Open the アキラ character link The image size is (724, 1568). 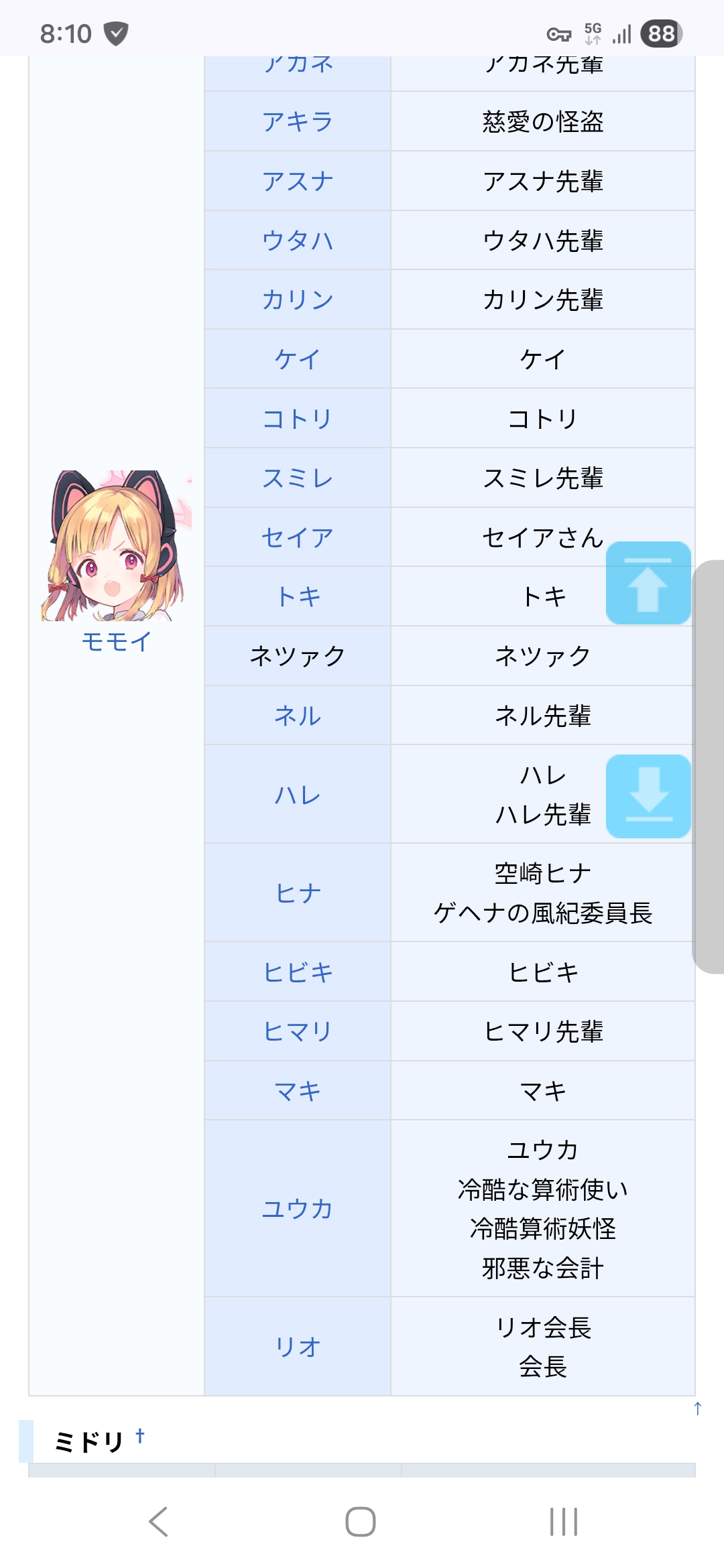298,122
